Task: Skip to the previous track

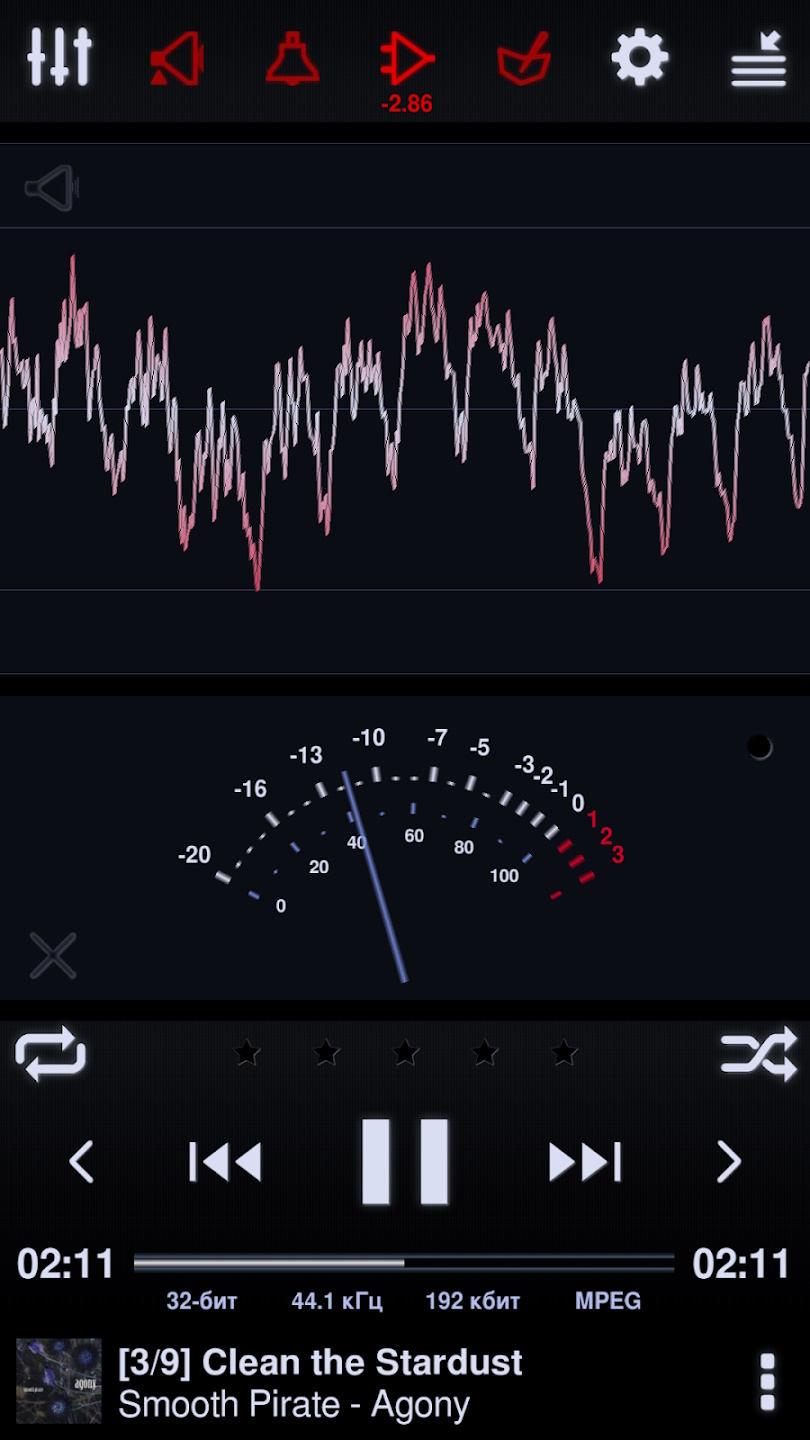Action: (x=225, y=1162)
